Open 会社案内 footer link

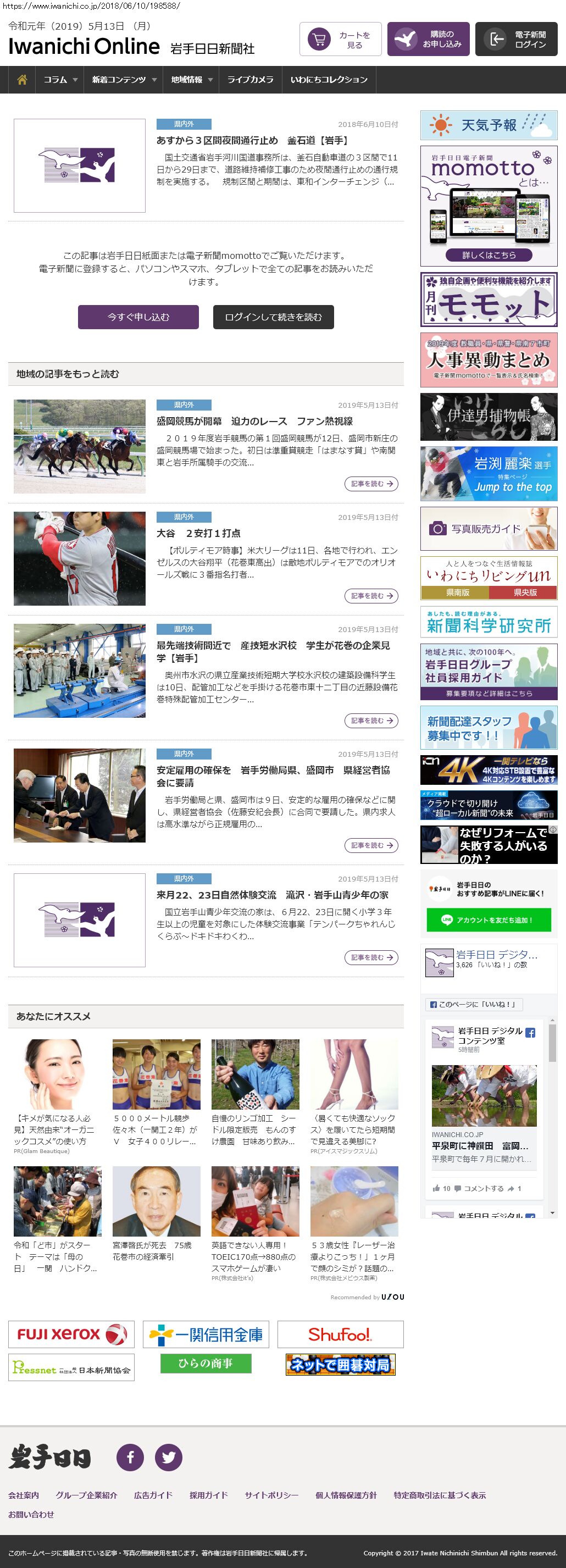click(24, 1495)
